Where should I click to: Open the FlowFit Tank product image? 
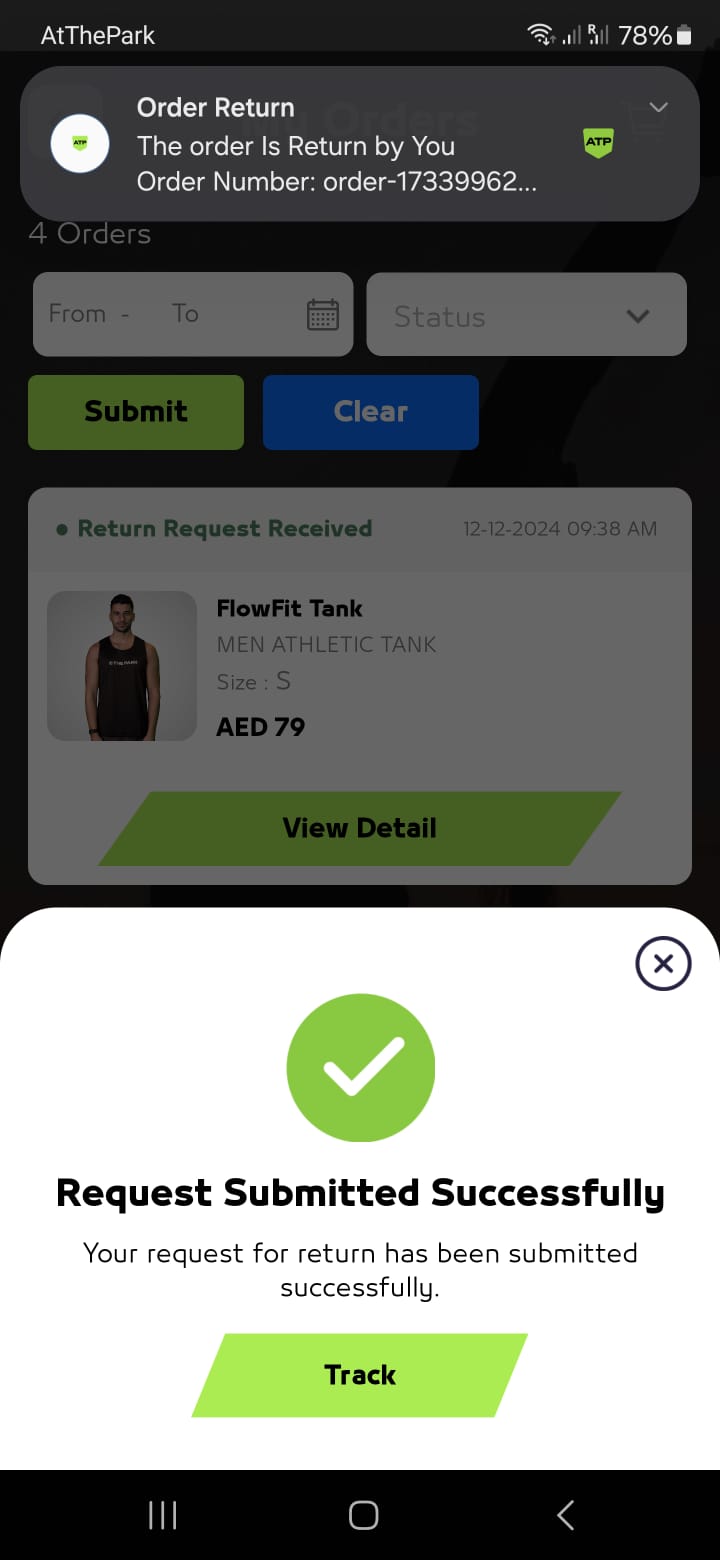[x=122, y=666]
